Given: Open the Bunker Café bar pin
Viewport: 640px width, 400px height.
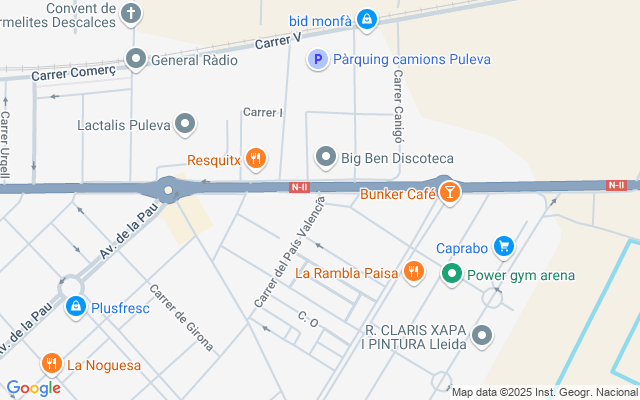Looking at the screenshot, I should click(x=450, y=191).
